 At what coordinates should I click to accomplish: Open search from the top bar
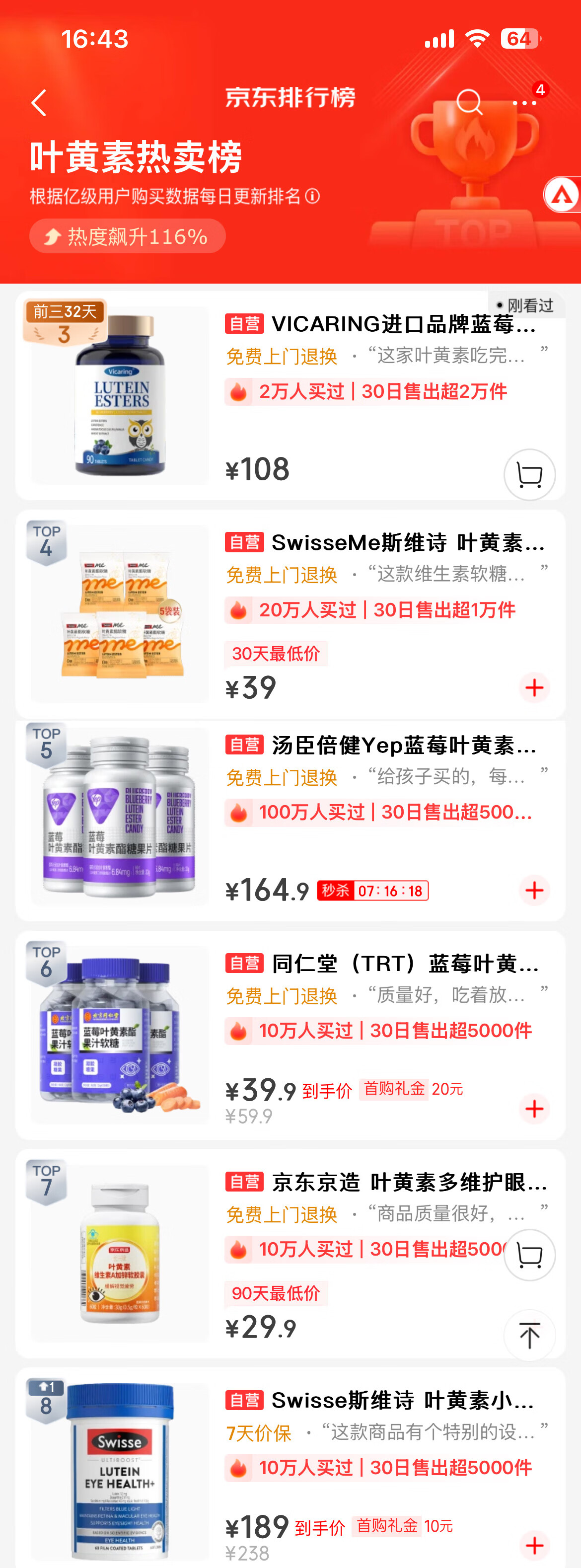pyautogui.click(x=469, y=102)
